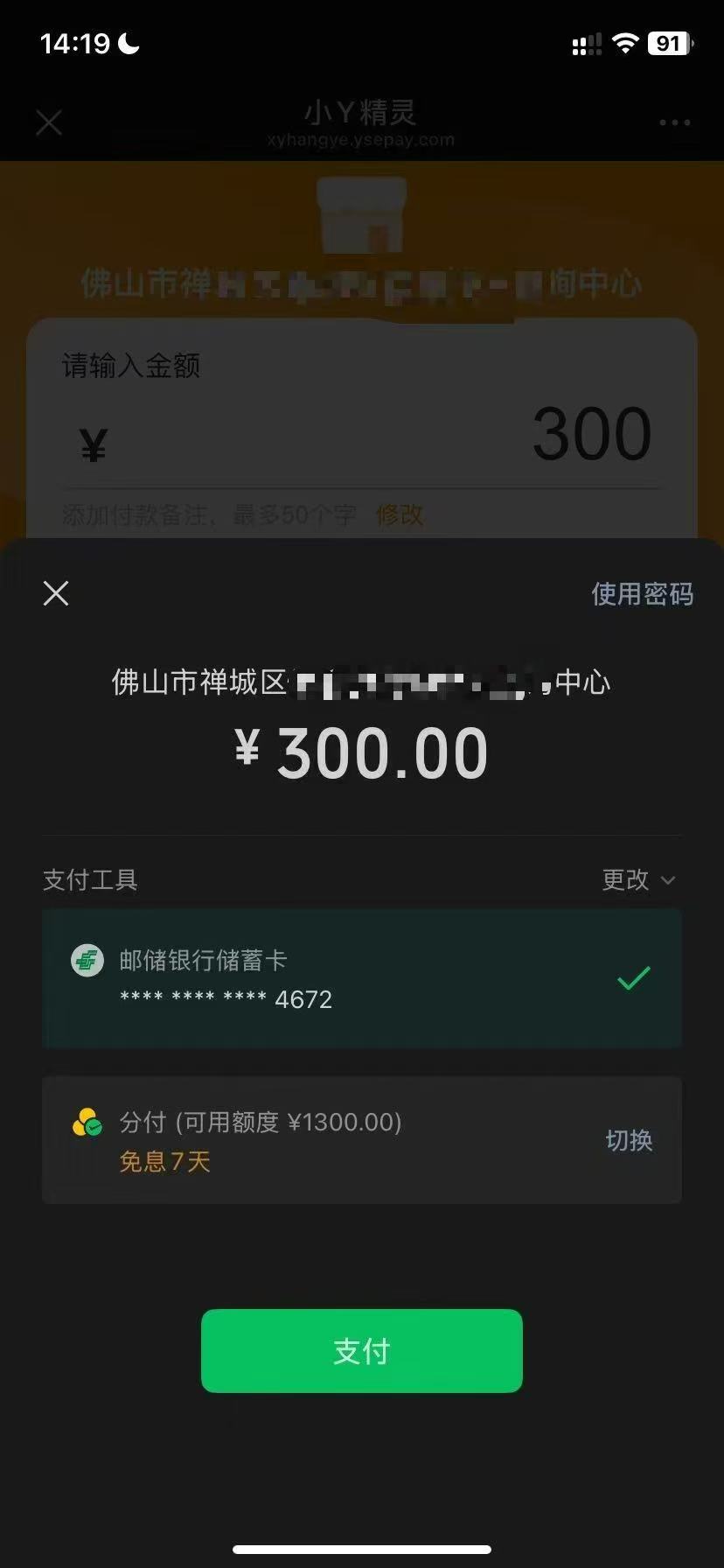Tap 修改 to edit the payment remark
The image size is (724, 1568).
pyautogui.click(x=399, y=516)
